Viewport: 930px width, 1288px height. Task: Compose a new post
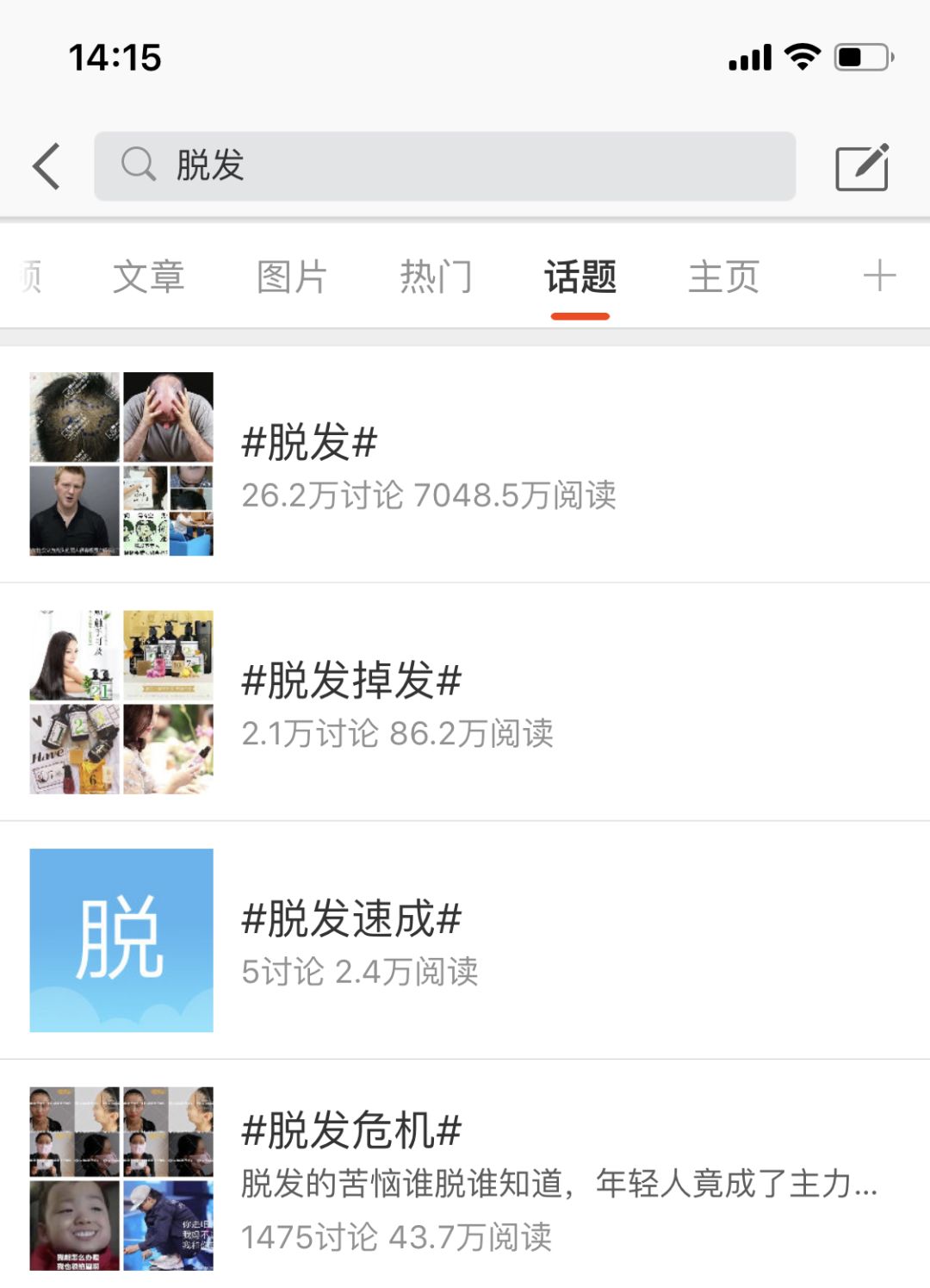coord(862,167)
